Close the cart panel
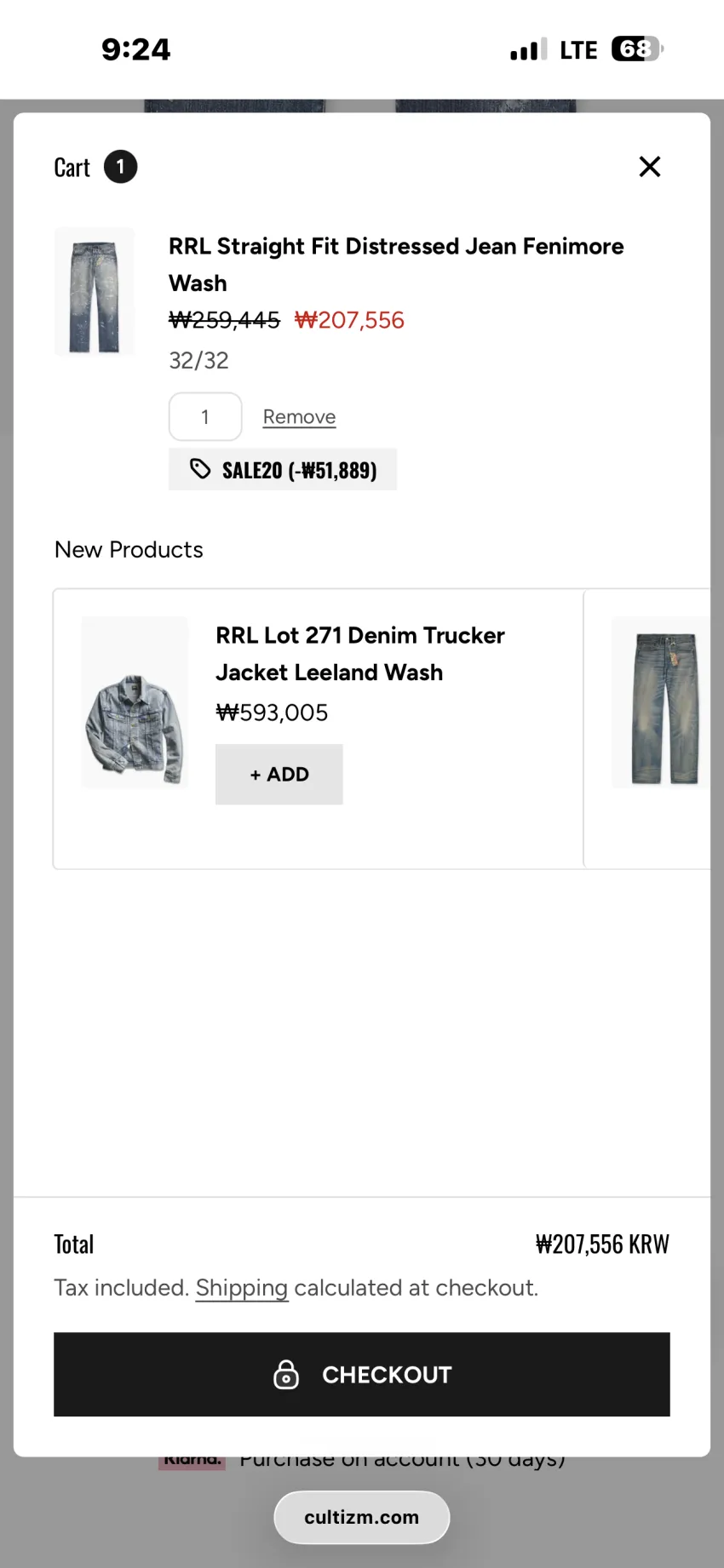 (650, 167)
